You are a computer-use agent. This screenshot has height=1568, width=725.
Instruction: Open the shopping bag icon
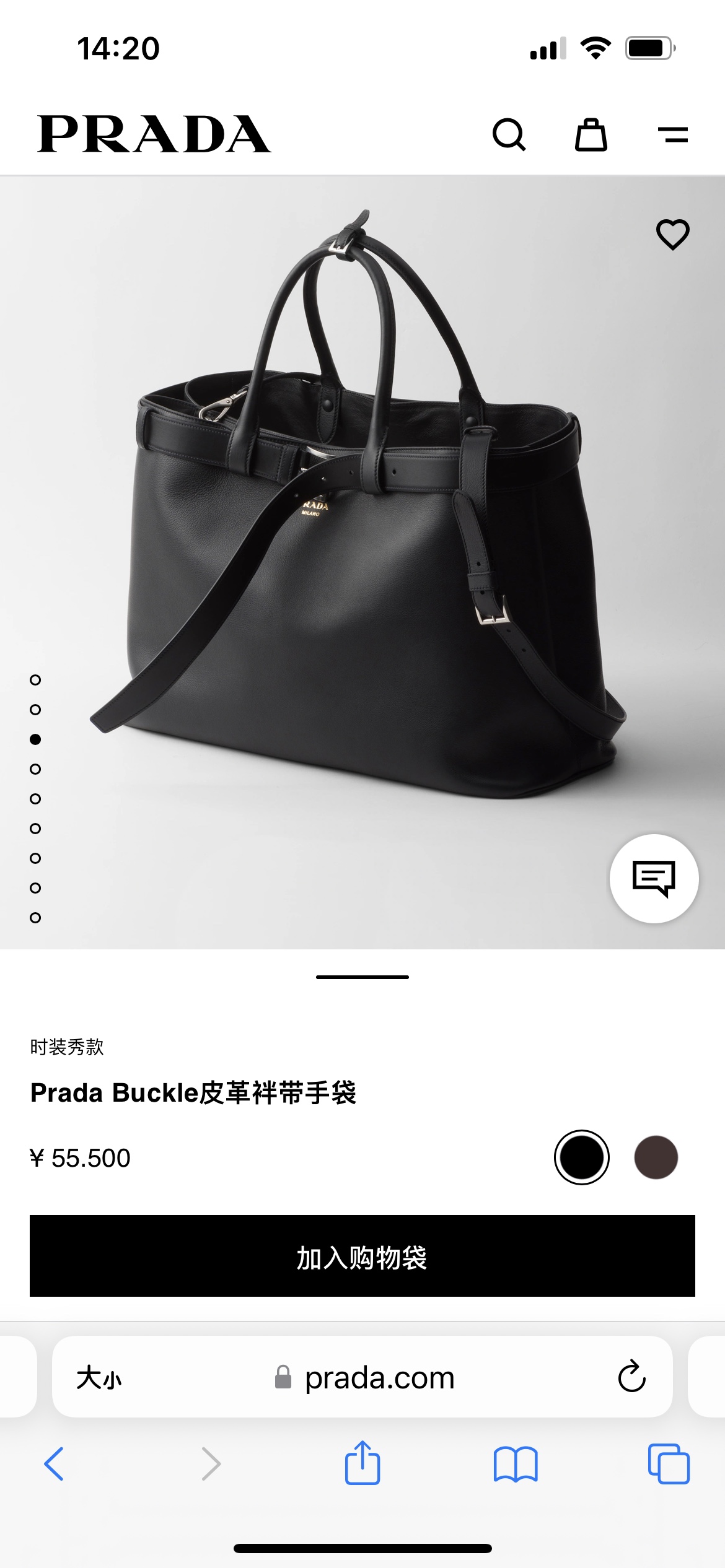(591, 134)
